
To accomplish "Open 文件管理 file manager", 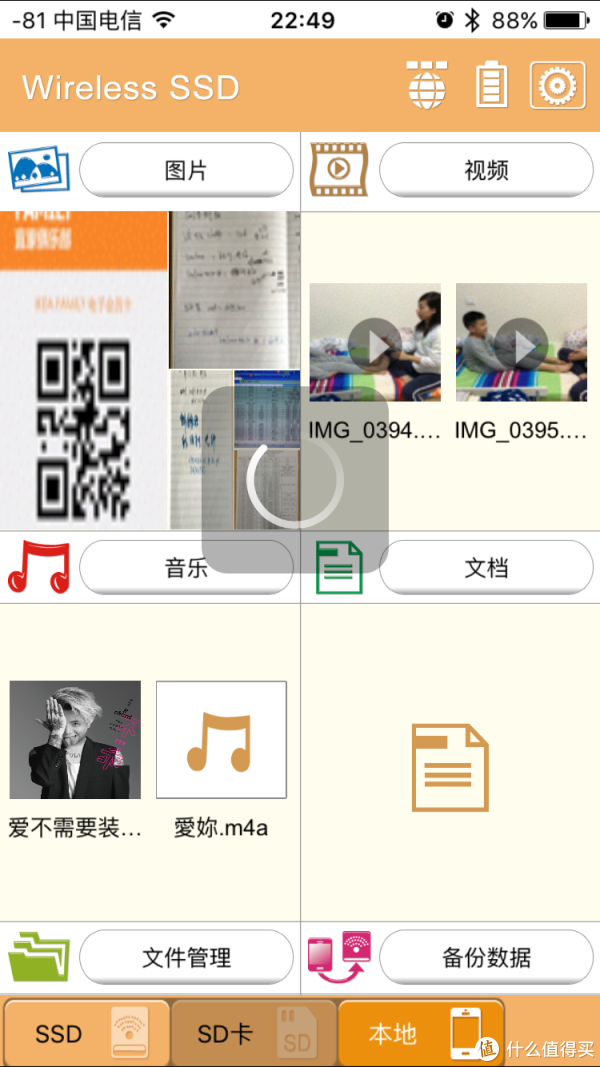I will (186, 957).
